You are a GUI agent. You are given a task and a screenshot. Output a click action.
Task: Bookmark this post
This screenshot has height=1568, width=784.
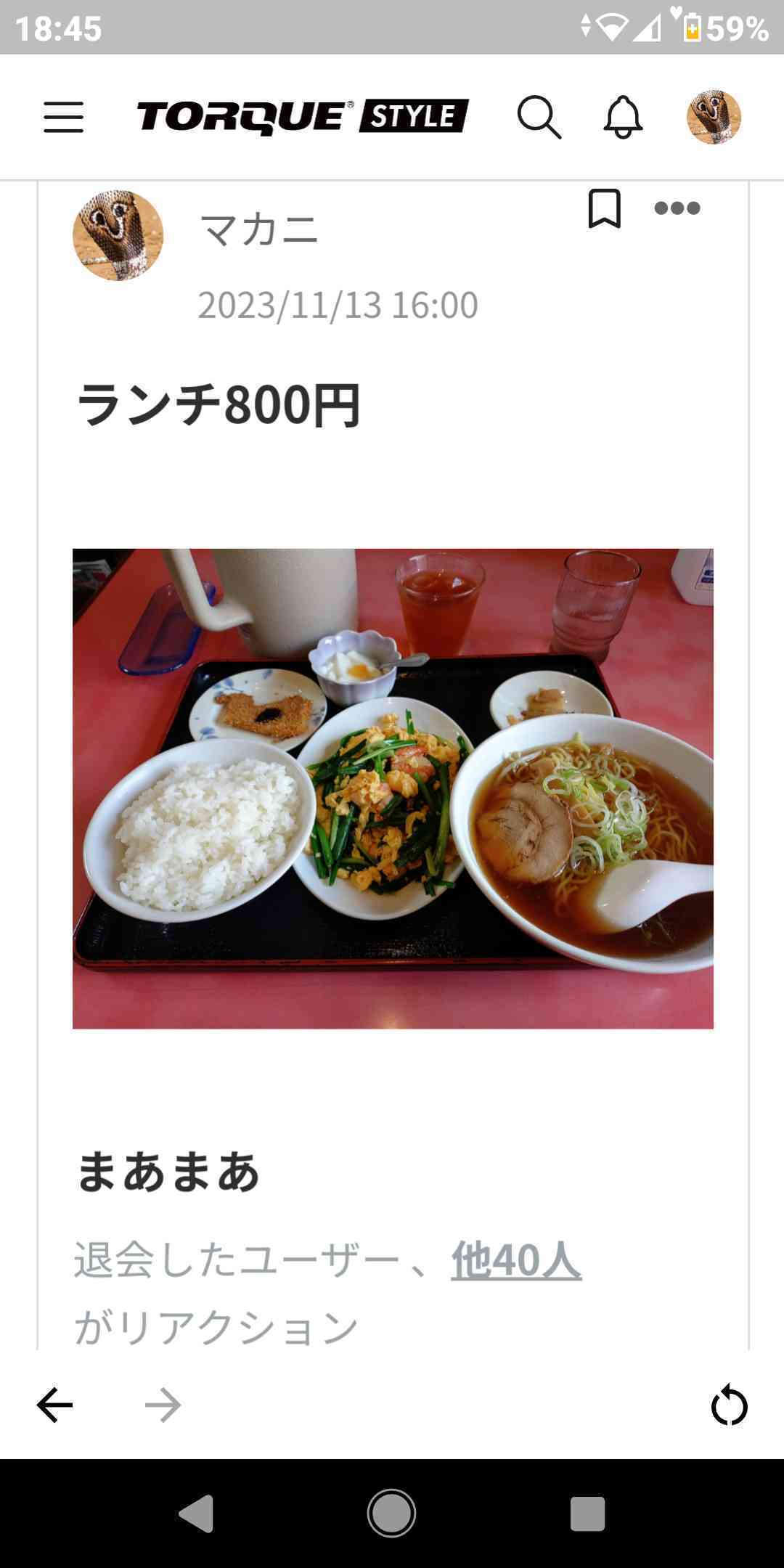604,209
